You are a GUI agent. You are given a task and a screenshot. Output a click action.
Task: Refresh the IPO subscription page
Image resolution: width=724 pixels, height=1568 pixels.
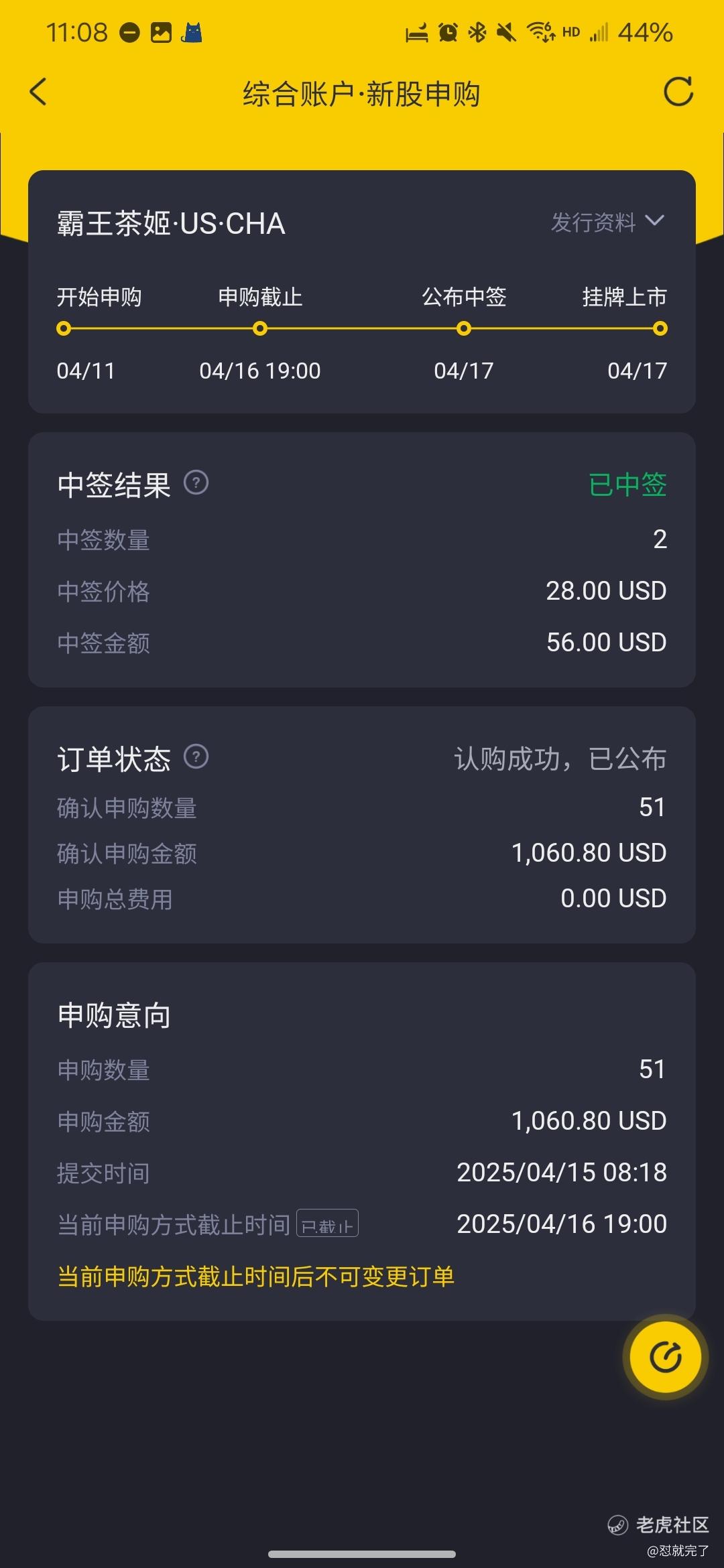pos(678,92)
